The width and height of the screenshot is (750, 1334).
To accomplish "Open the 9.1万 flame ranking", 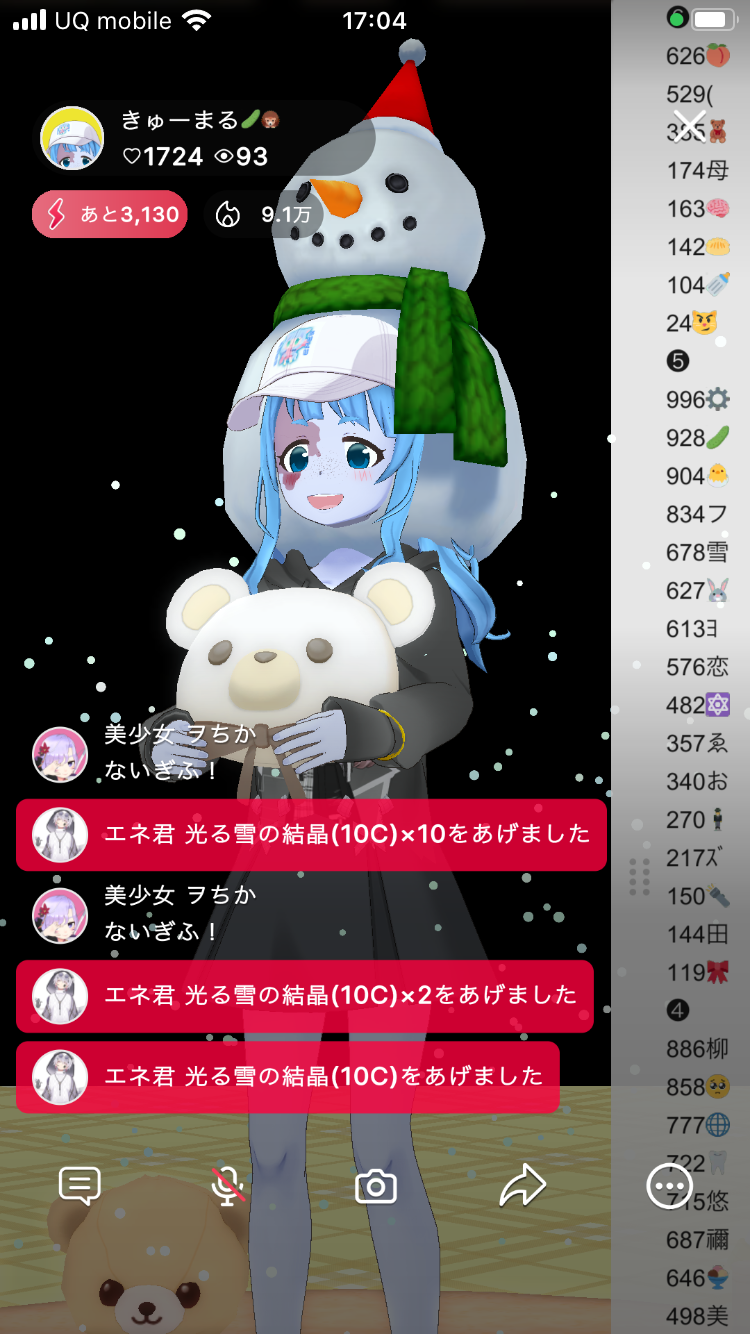I will tap(264, 214).
